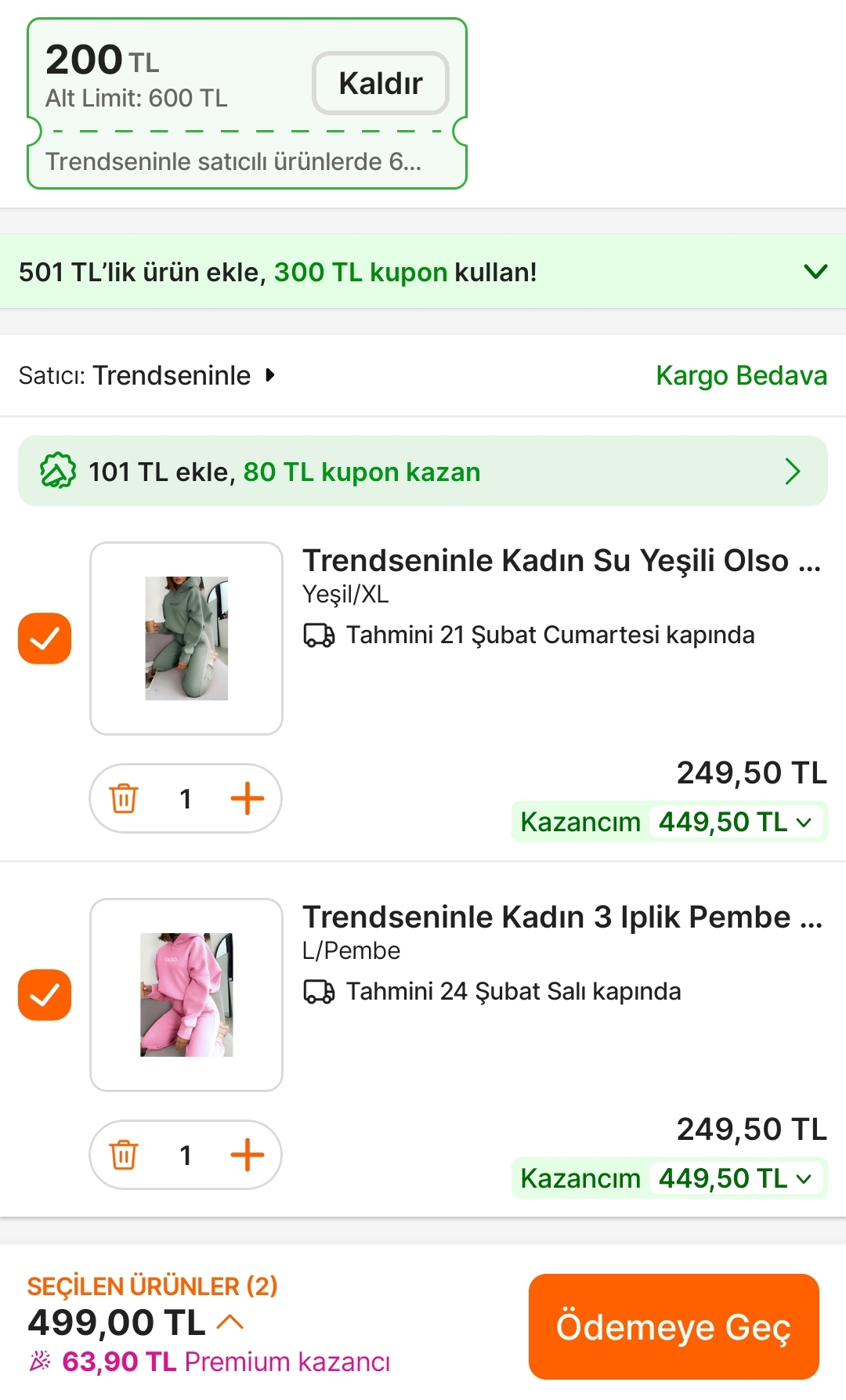
Task: Expand the 499,00 TL total summary
Action: pyautogui.click(x=230, y=1322)
